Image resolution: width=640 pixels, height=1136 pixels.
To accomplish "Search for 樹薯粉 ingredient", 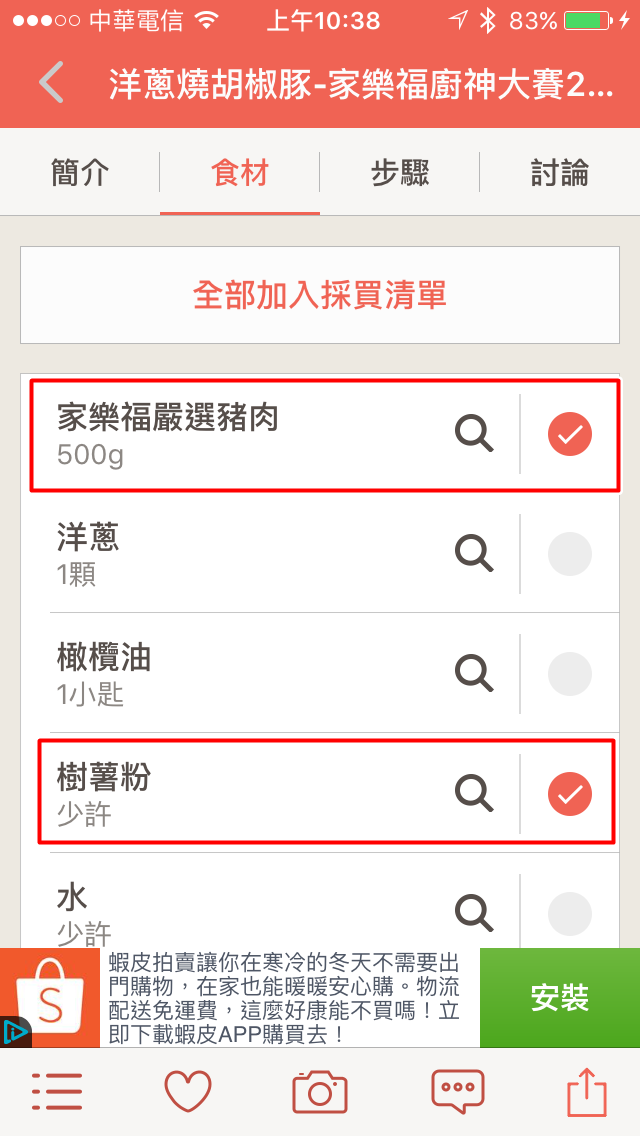I will pos(474,793).
